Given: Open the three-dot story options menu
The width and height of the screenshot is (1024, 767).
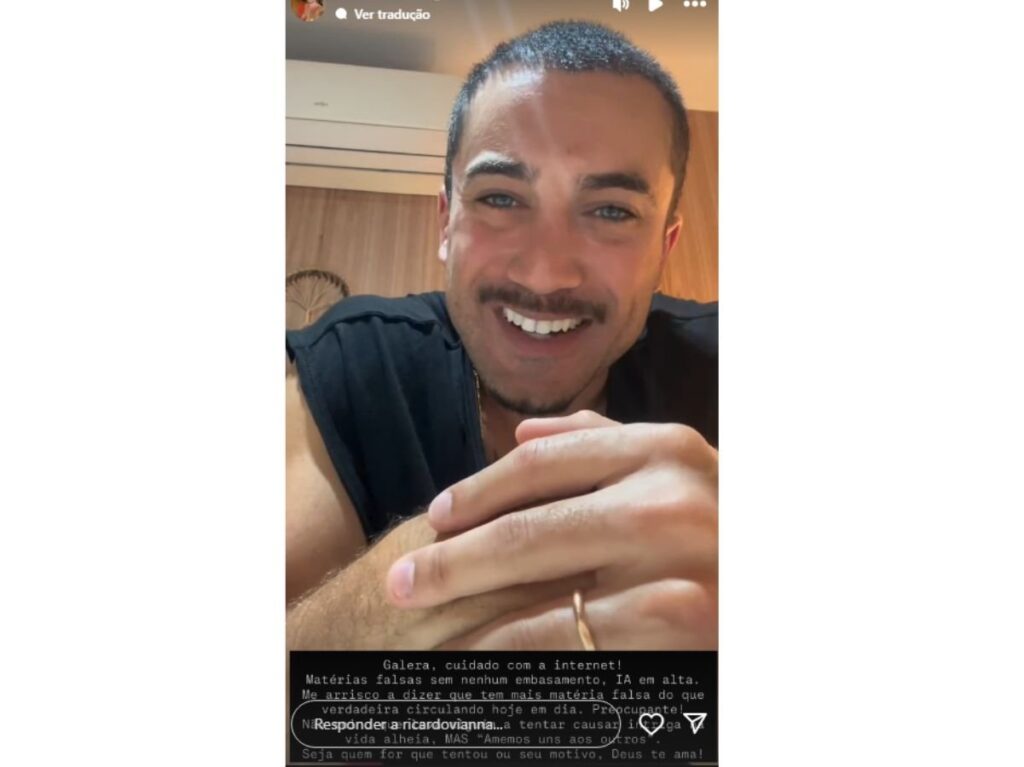Looking at the screenshot, I should coord(694,5).
